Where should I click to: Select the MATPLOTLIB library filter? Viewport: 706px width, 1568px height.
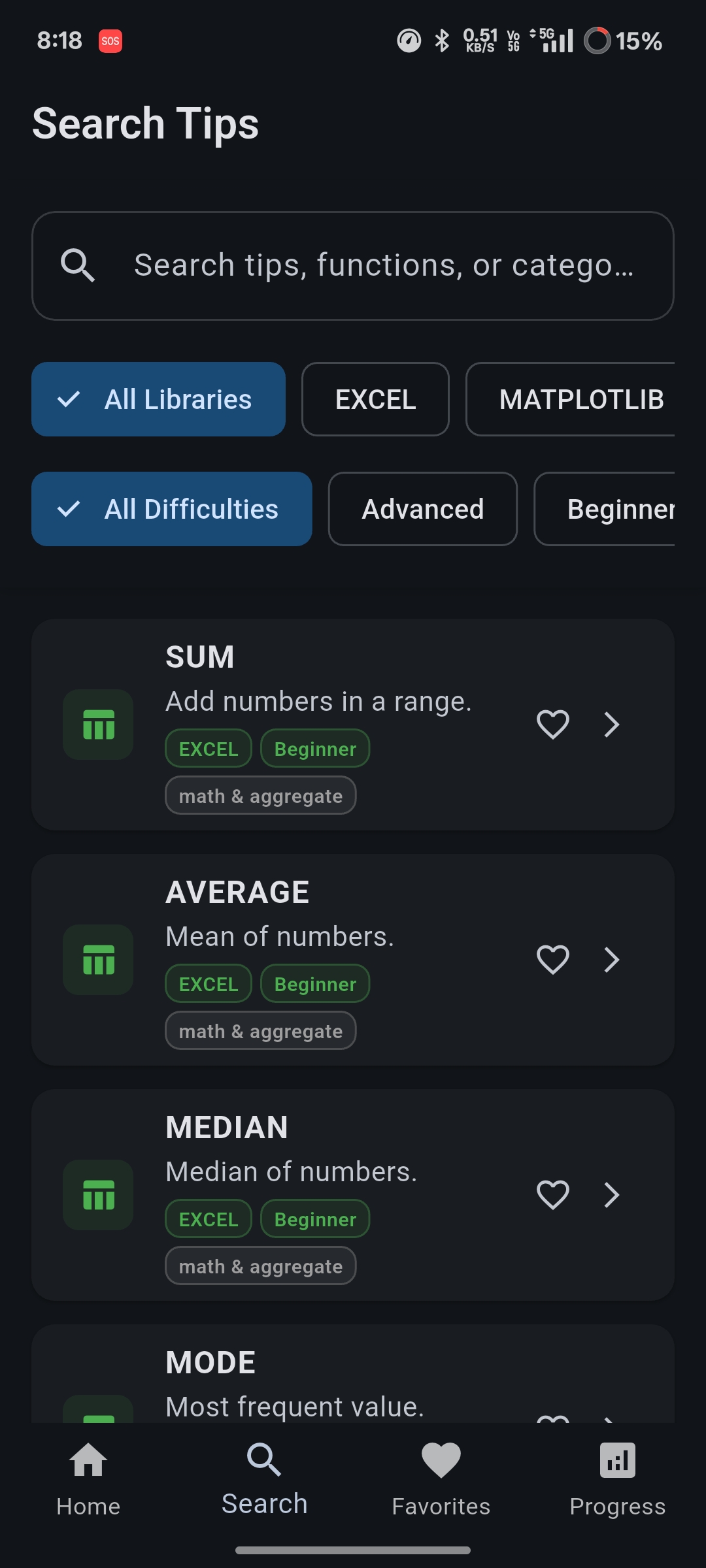coord(580,399)
